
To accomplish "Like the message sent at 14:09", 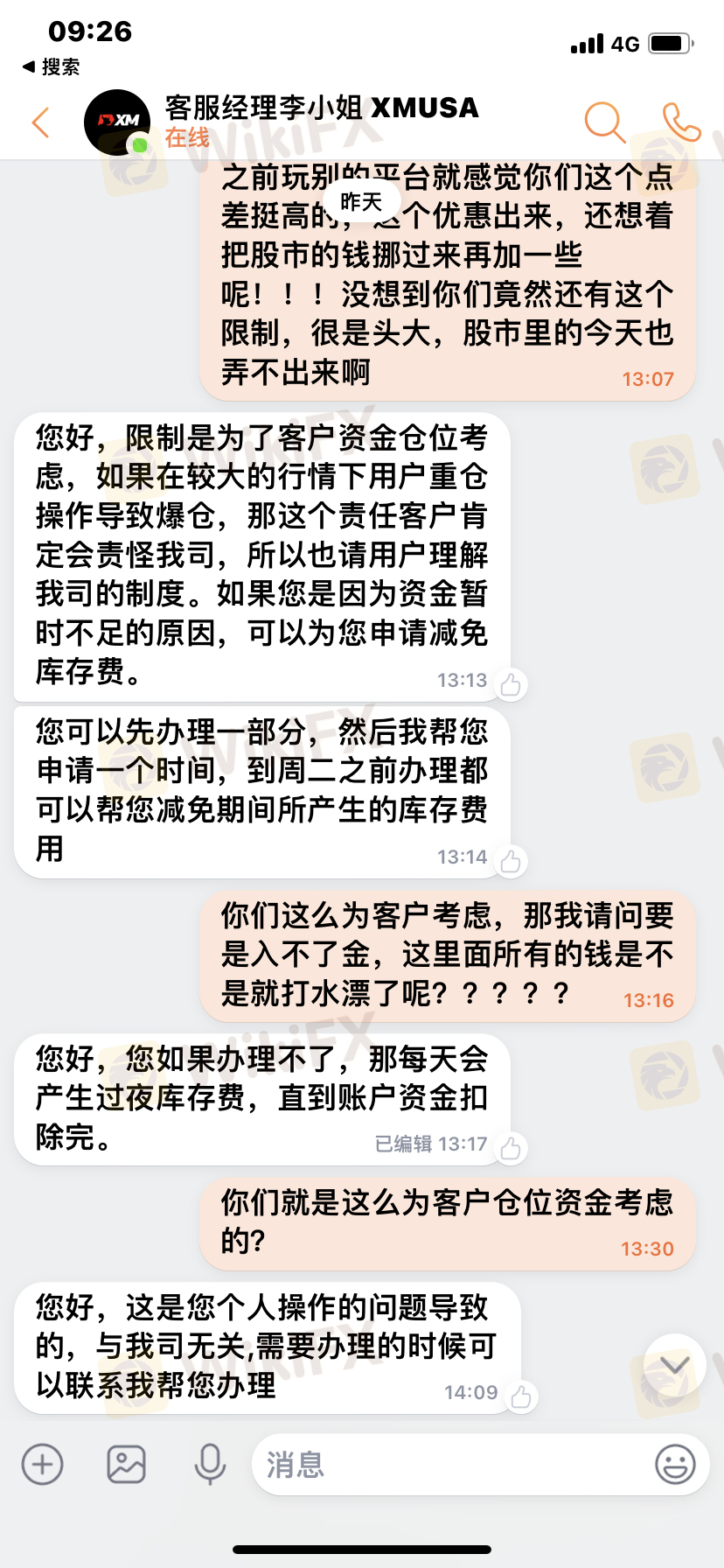I will coord(521,1396).
